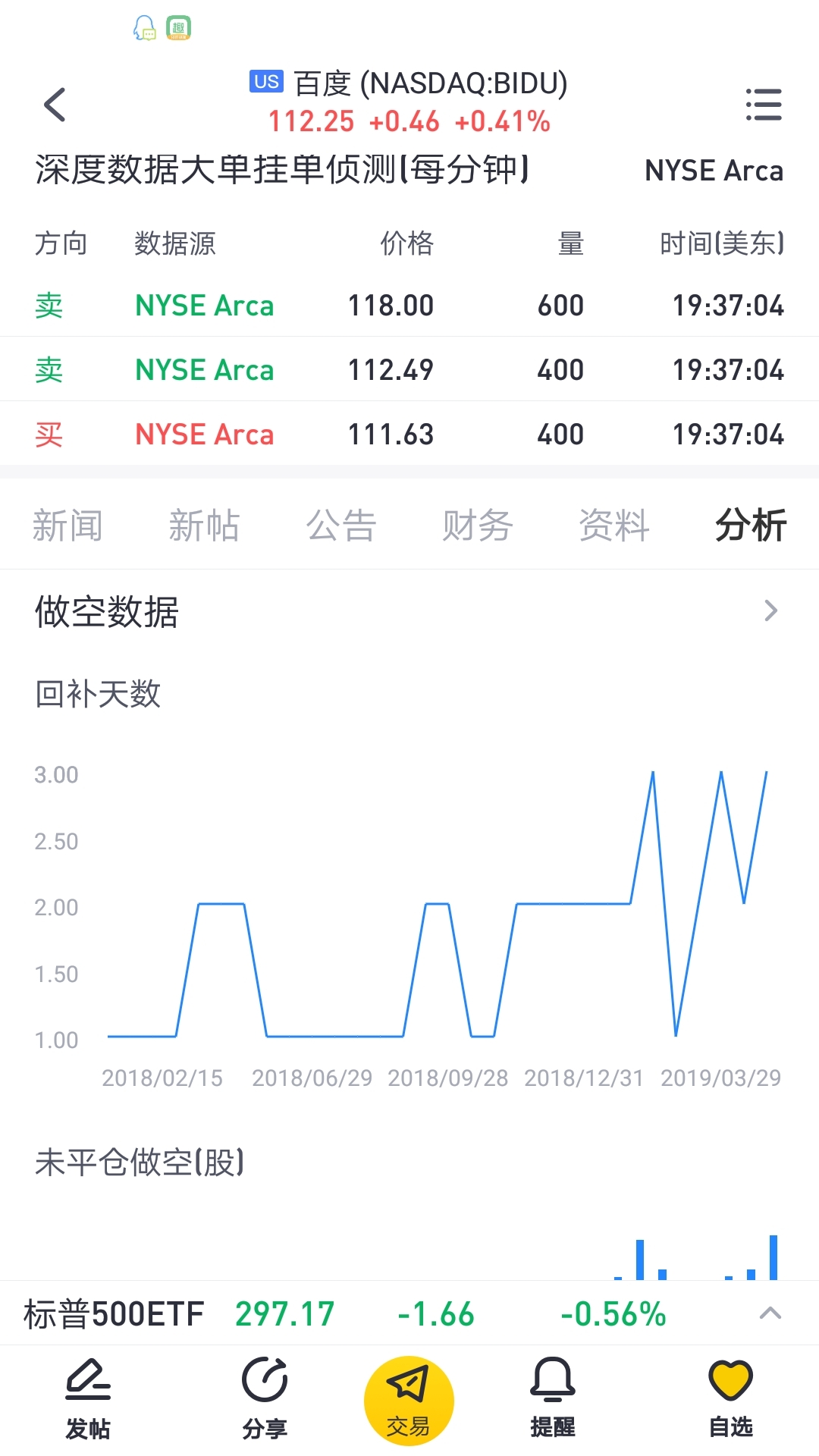Image resolution: width=819 pixels, height=1456 pixels.
Task: Switch to the 新帖 tab
Action: 204,526
